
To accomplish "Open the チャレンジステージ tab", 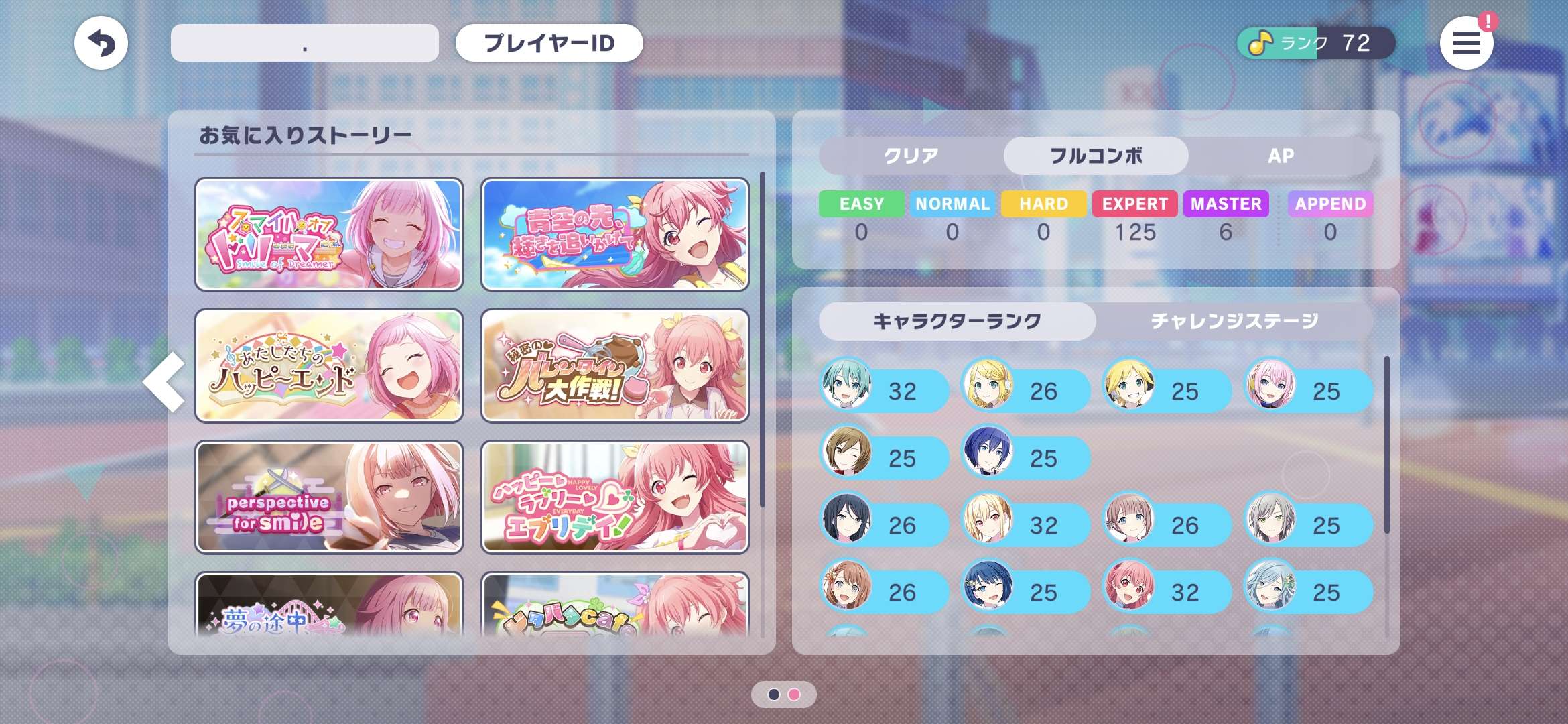I will pos(1234,322).
